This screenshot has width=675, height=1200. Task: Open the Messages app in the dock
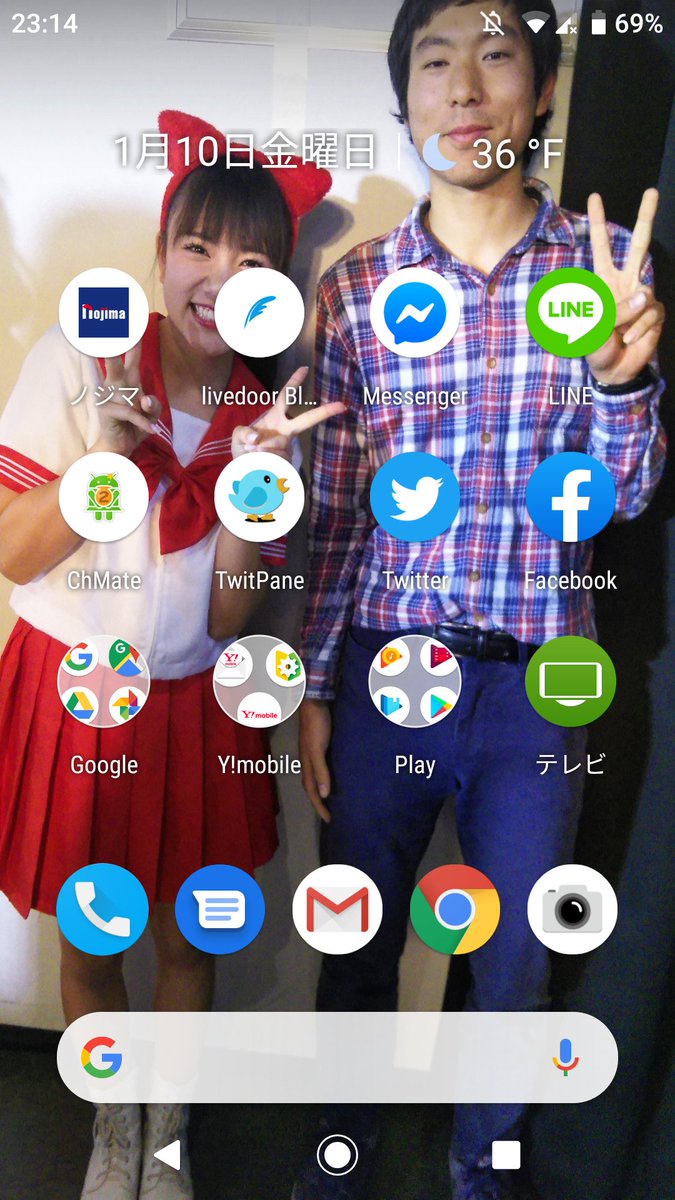tap(220, 910)
